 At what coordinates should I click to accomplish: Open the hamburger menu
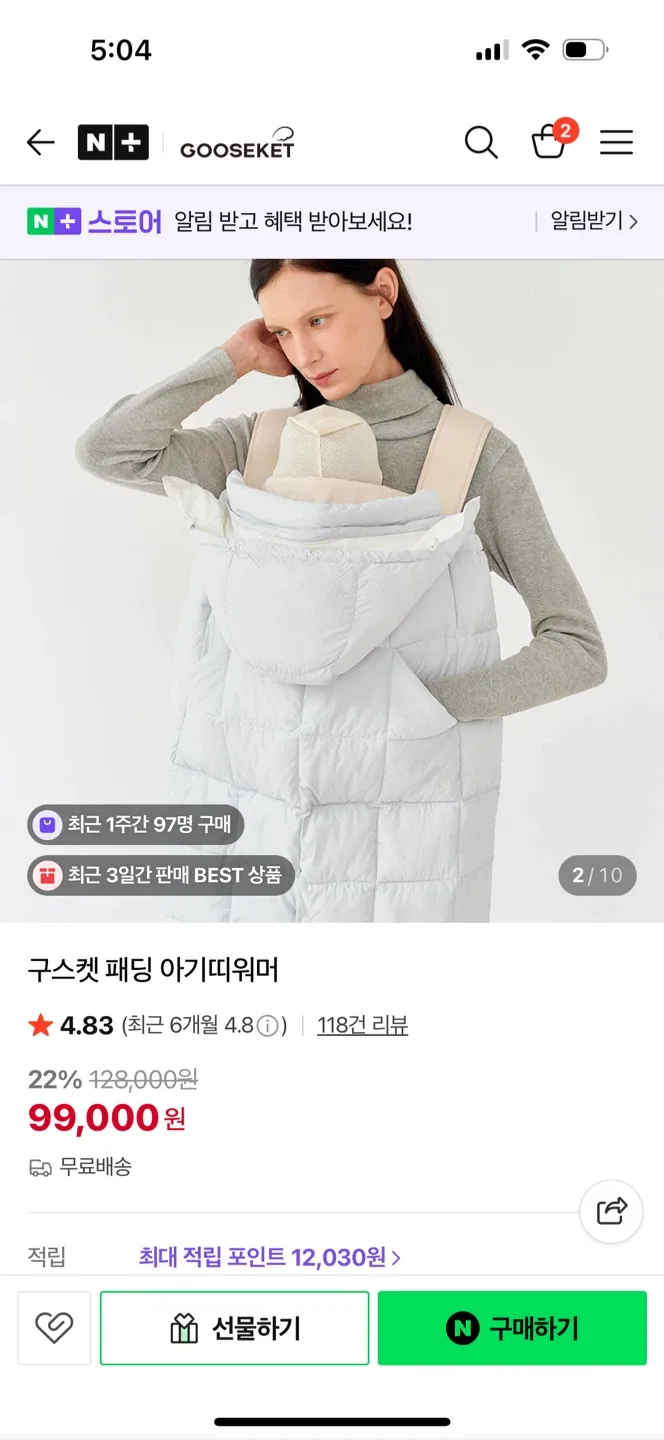pyautogui.click(x=616, y=143)
